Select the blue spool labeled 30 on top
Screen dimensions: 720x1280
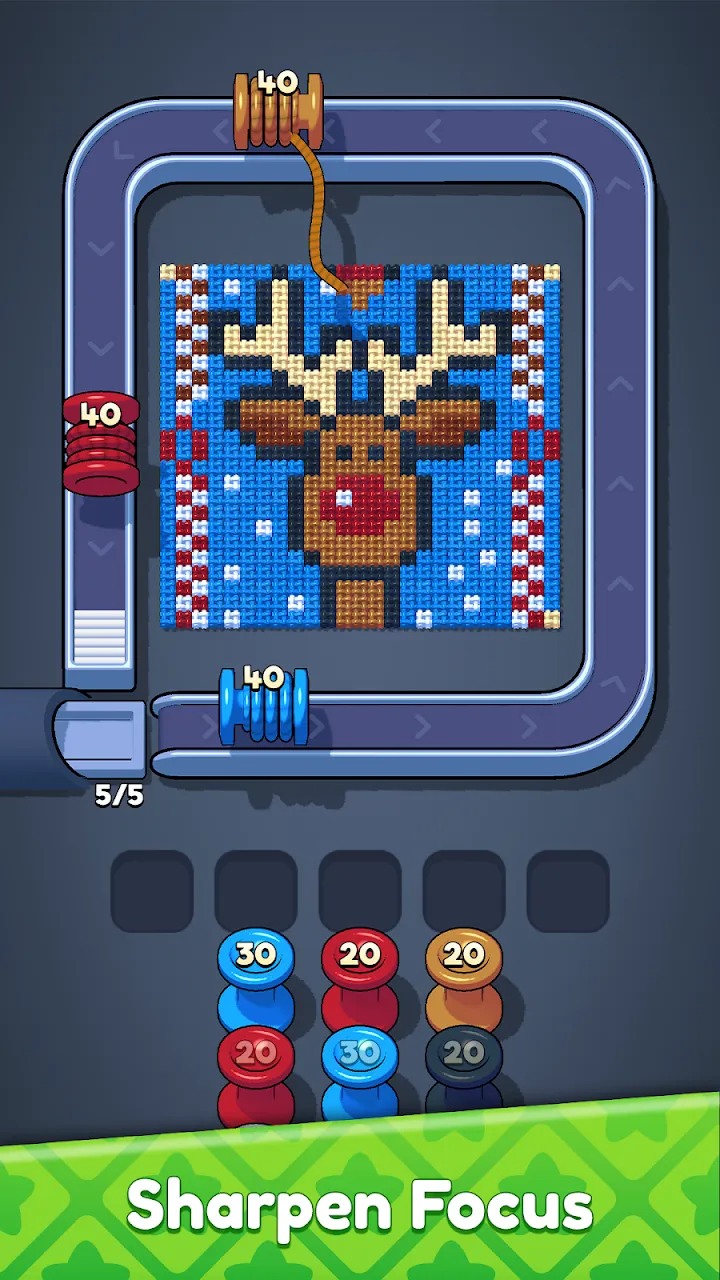pyautogui.click(x=256, y=975)
